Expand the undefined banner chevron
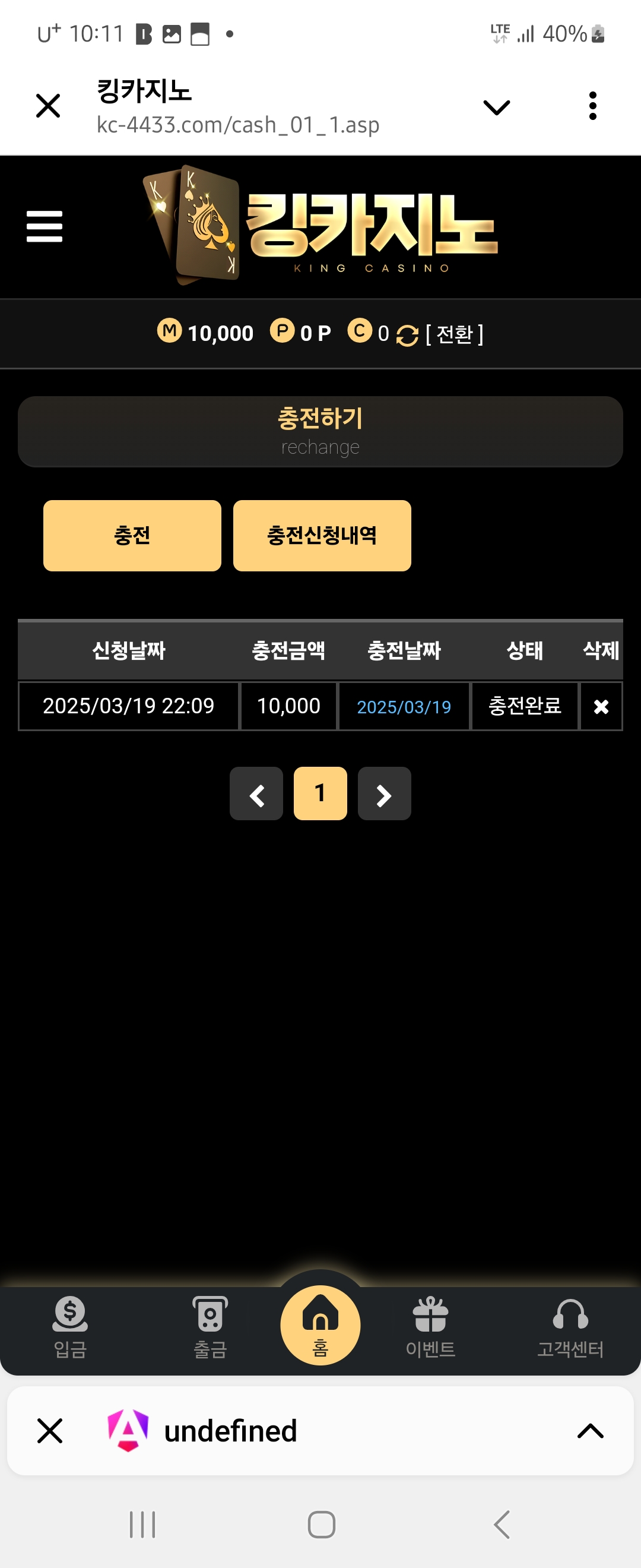Viewport: 641px width, 1568px height. [x=590, y=1430]
